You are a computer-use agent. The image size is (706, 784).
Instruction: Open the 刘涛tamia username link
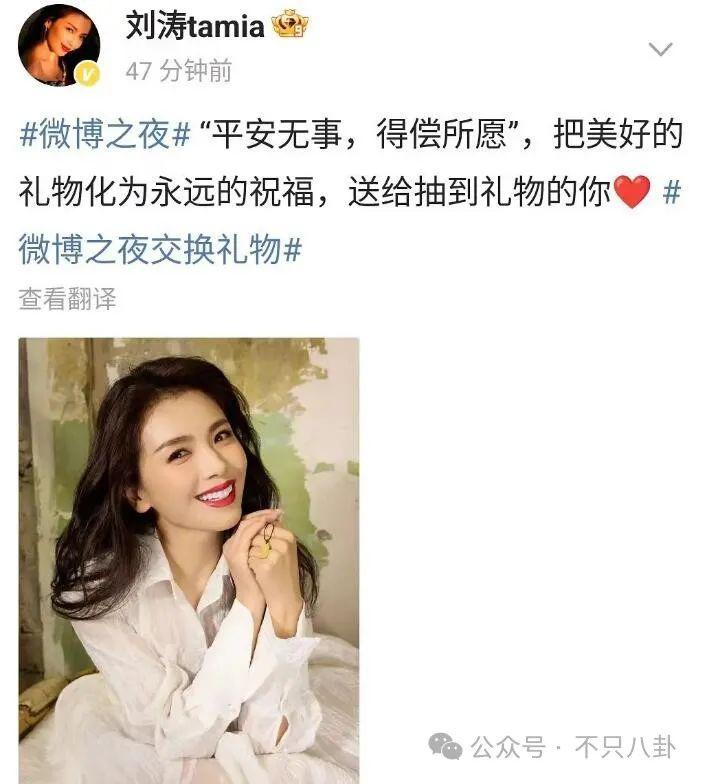[195, 26]
